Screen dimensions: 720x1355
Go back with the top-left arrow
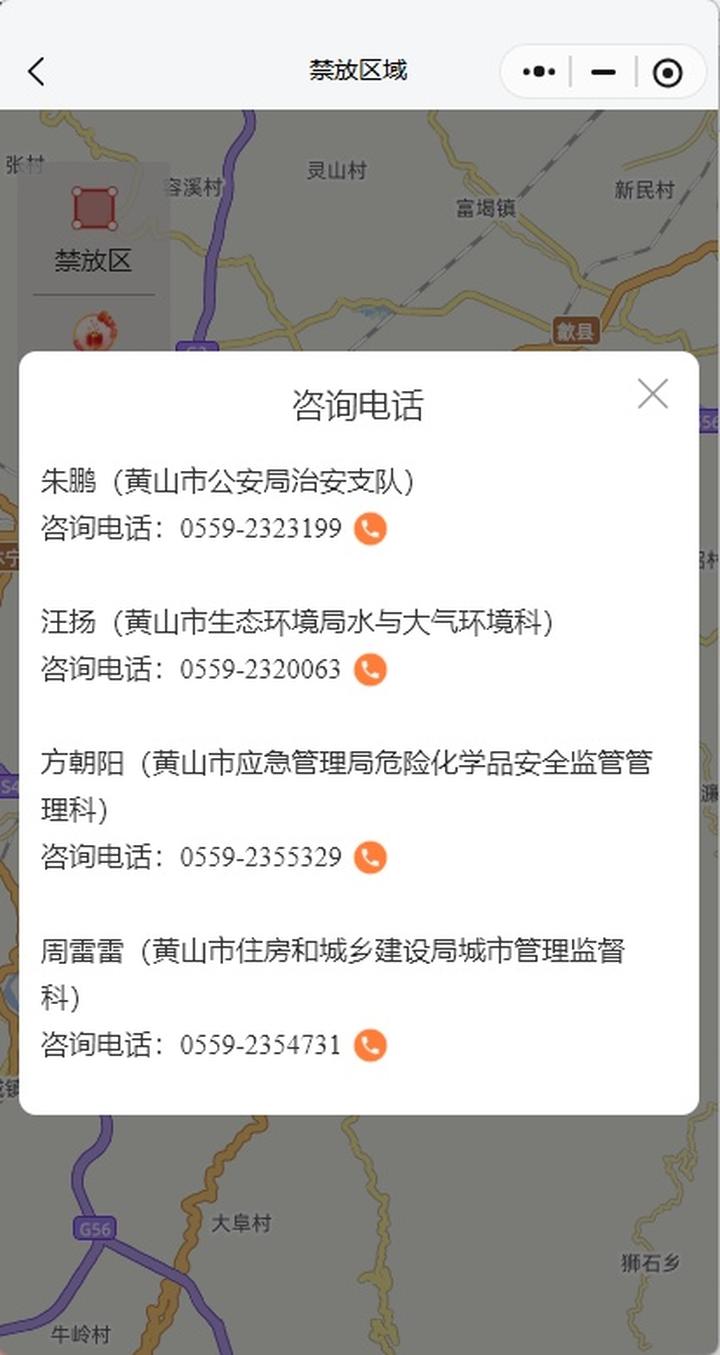[x=37, y=72]
